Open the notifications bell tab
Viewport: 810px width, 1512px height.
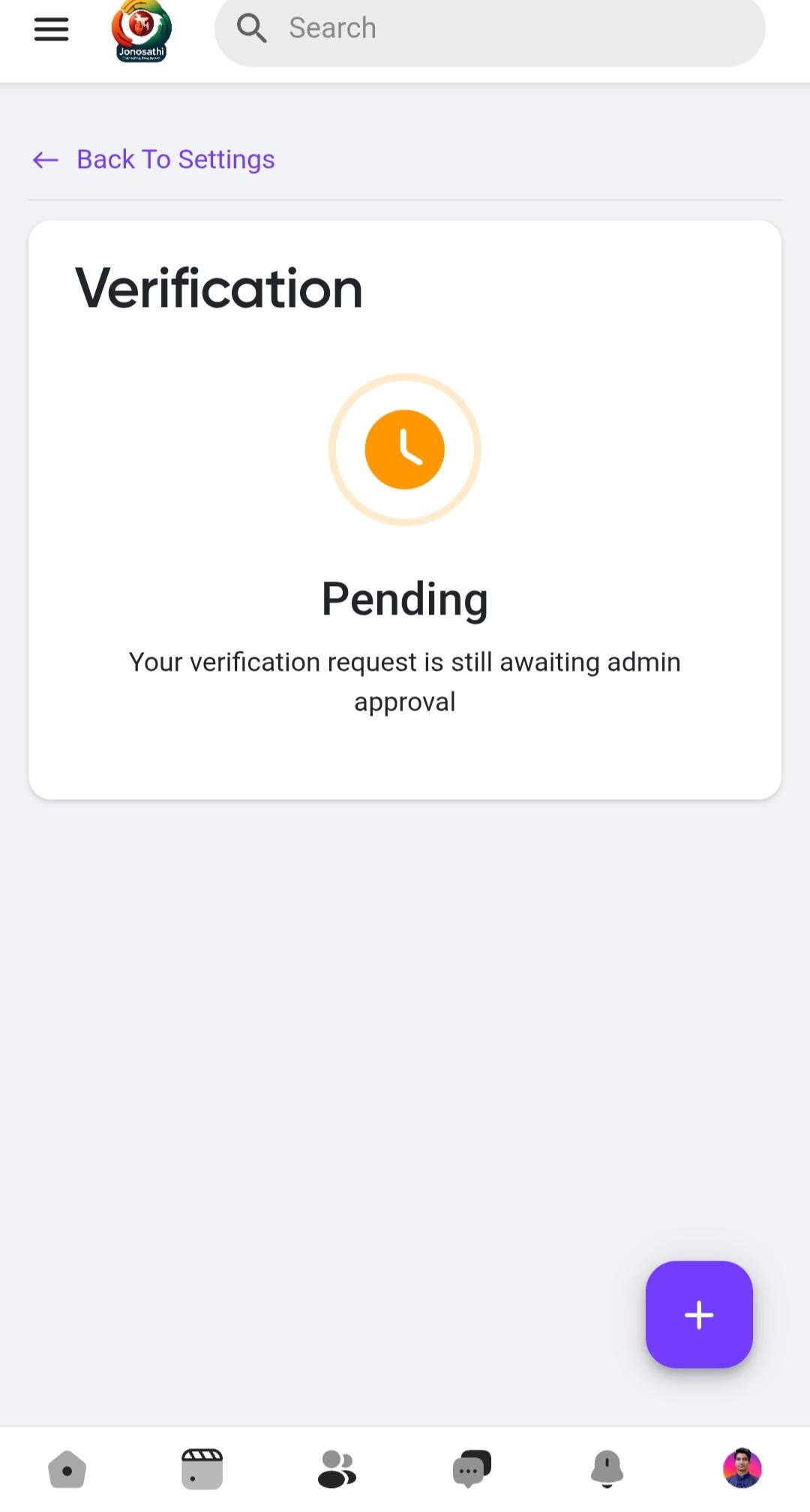coord(607,1468)
